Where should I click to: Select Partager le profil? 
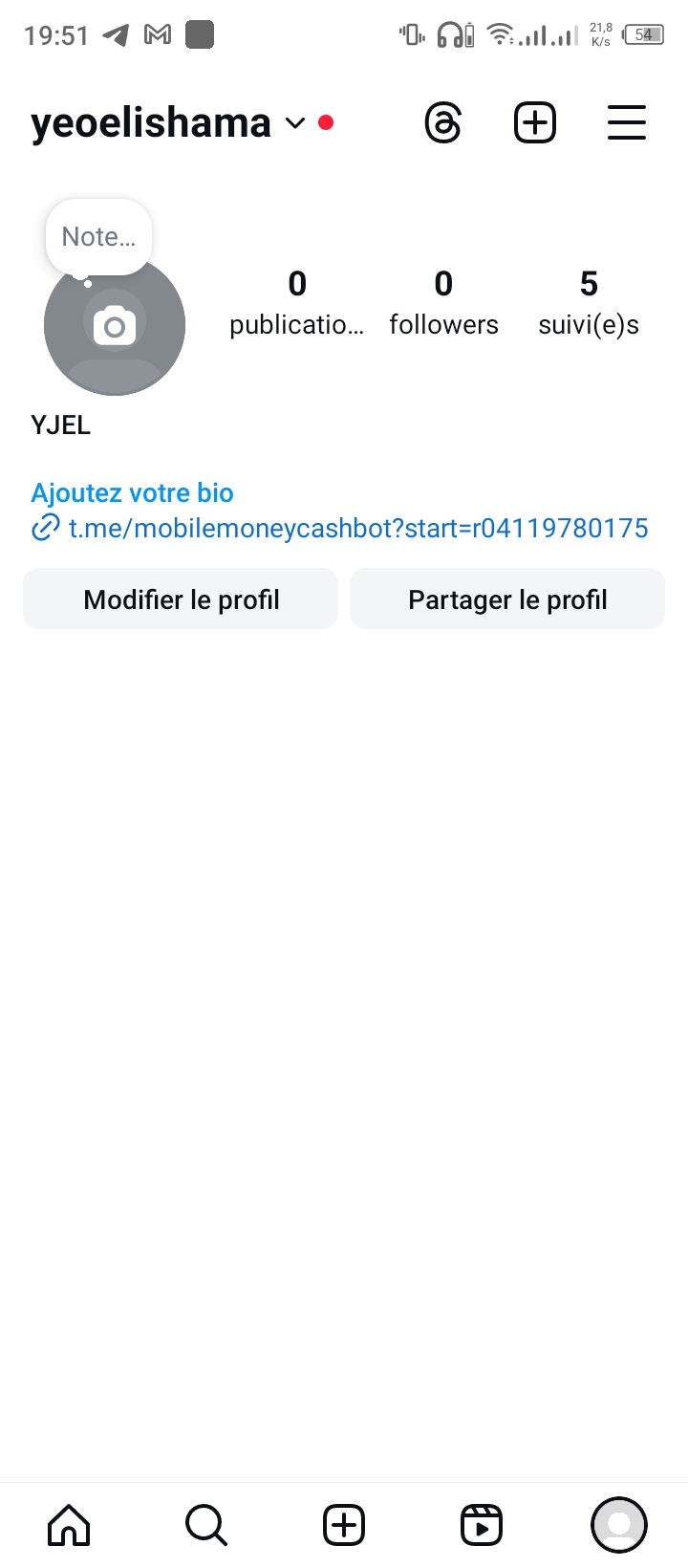[507, 599]
